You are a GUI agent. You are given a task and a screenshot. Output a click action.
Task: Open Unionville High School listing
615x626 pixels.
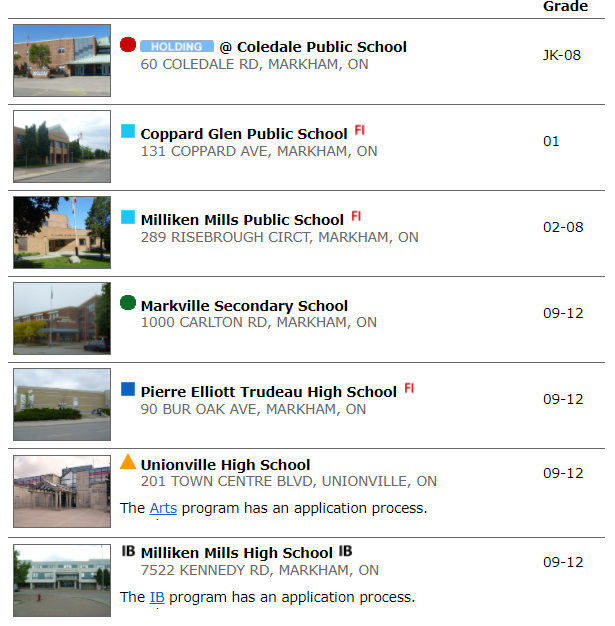click(x=225, y=465)
